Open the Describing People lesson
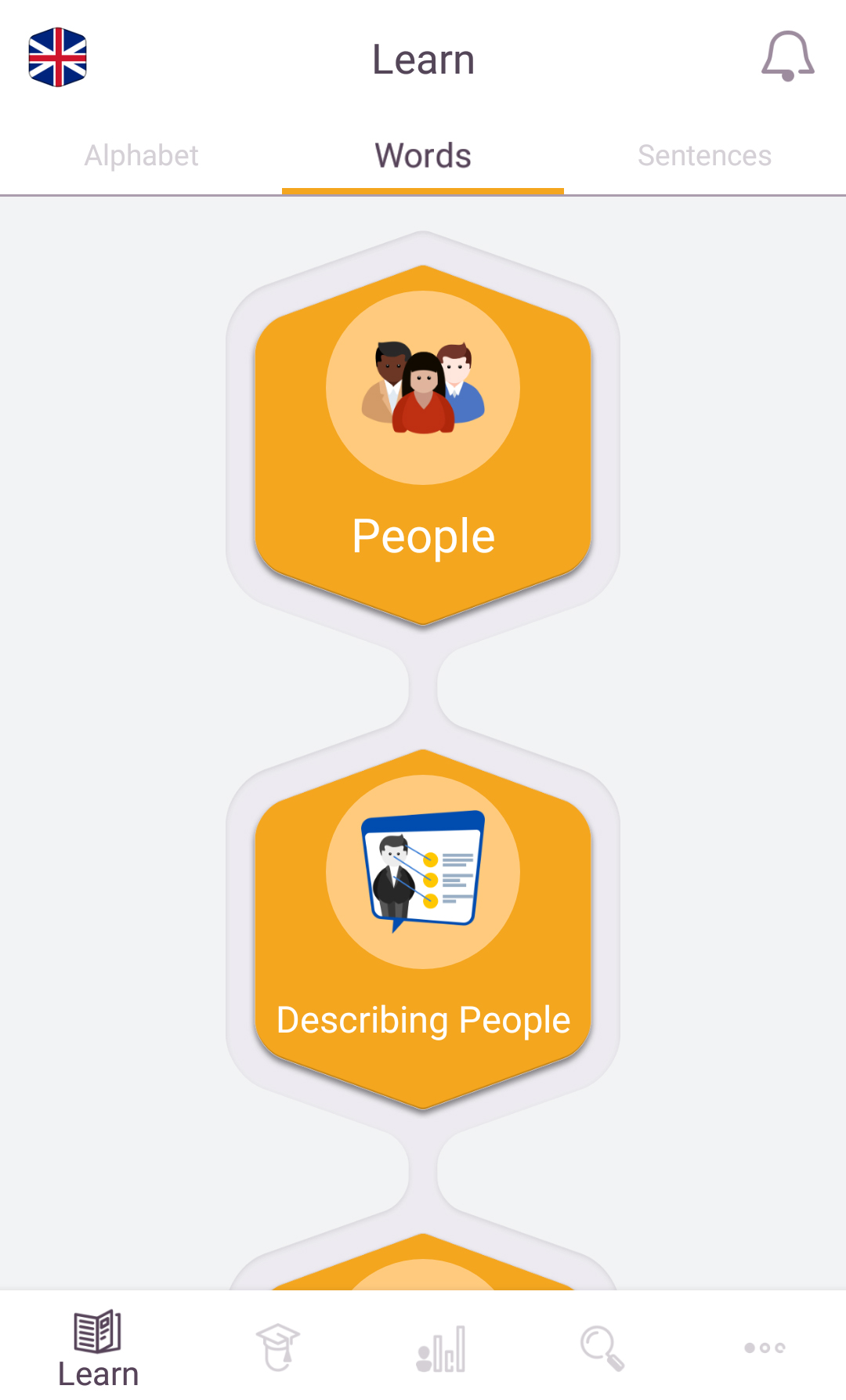 click(423, 929)
